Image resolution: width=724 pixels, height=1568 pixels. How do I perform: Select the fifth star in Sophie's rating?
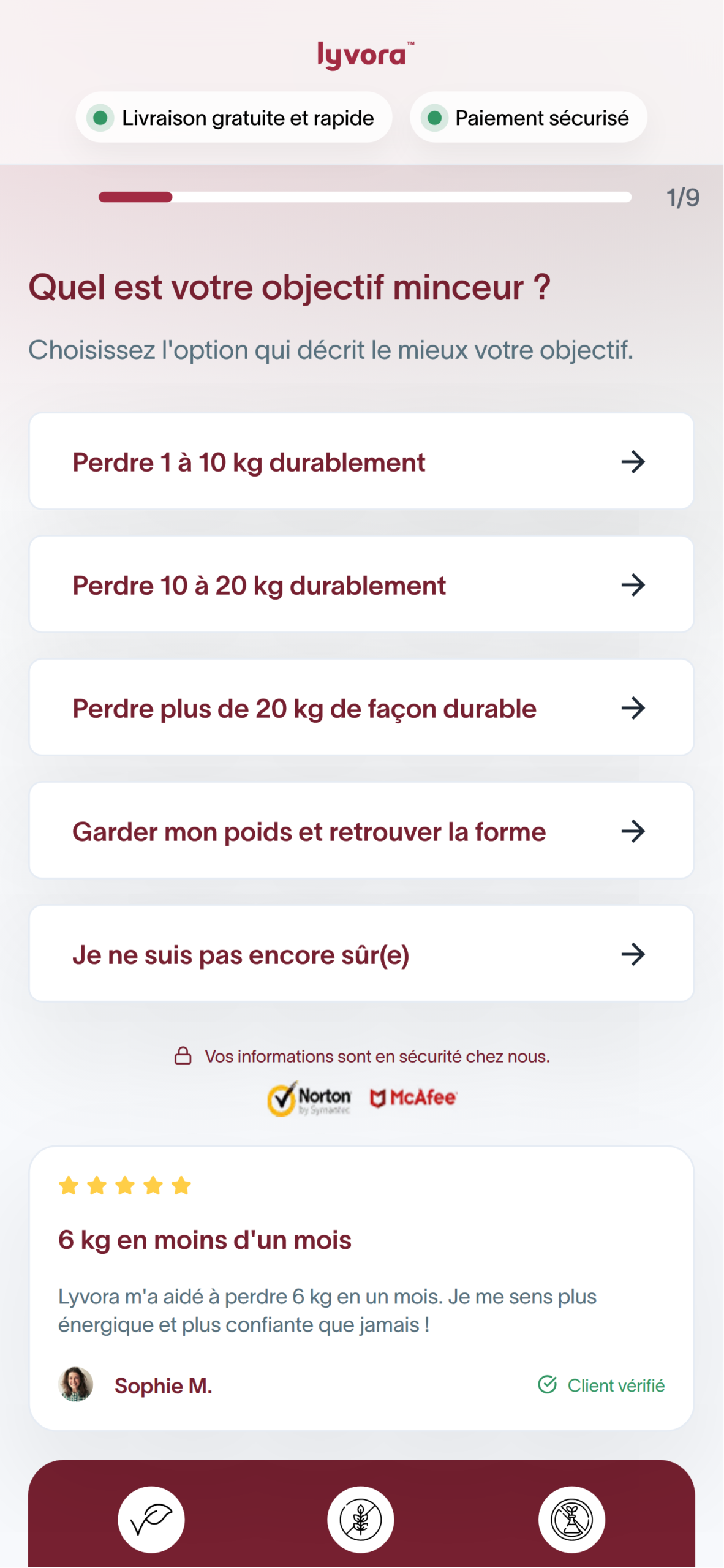(182, 1184)
